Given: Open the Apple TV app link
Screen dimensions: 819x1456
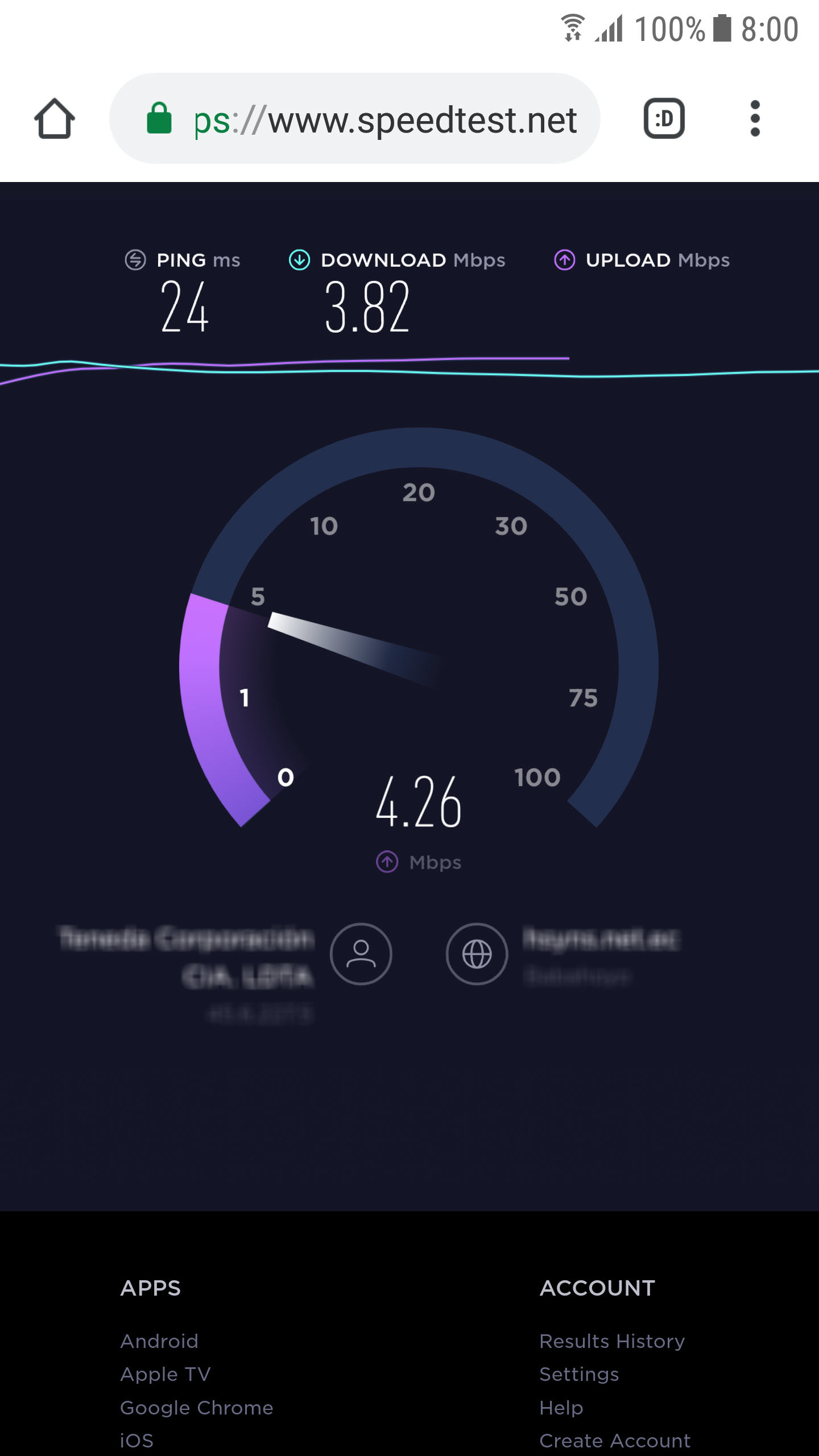Looking at the screenshot, I should [166, 1374].
